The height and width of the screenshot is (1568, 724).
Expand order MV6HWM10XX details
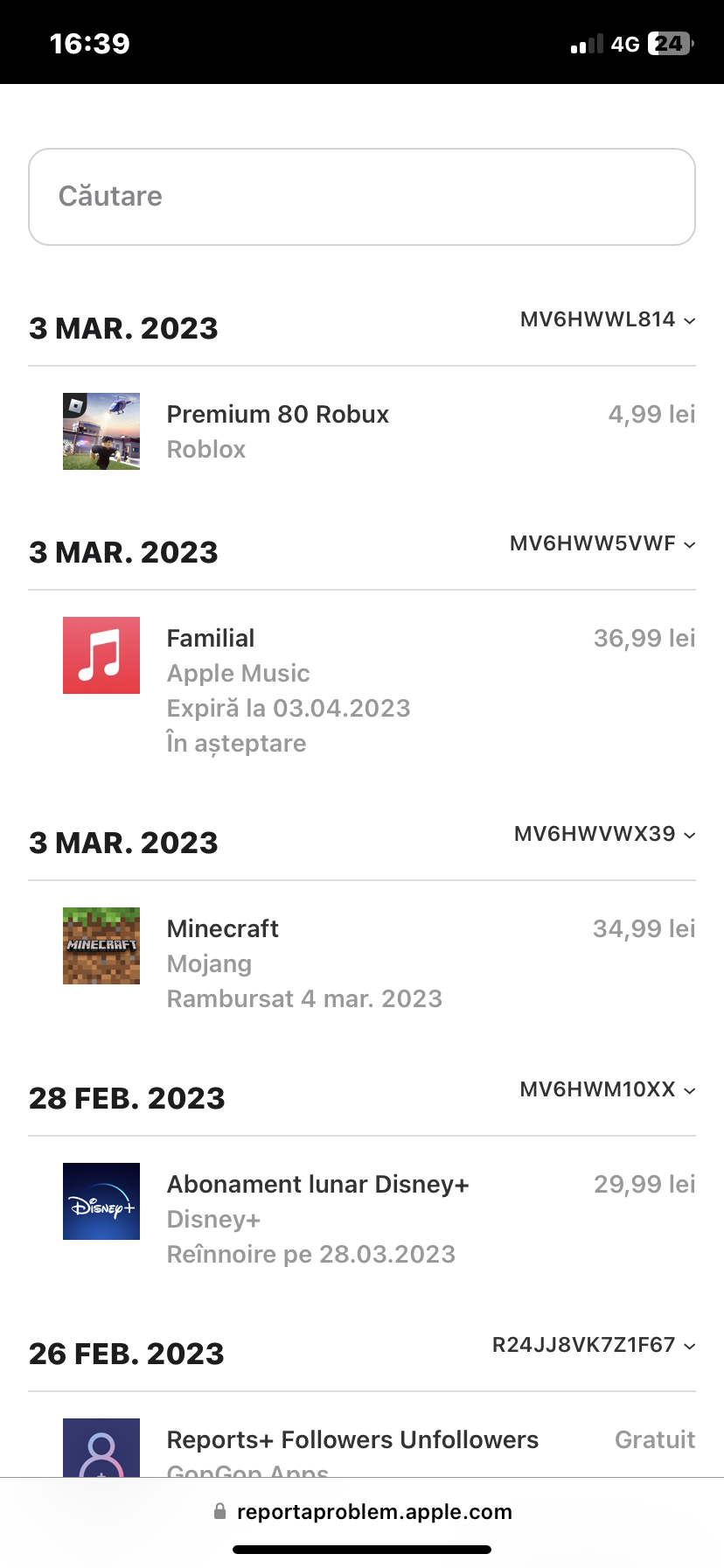tap(608, 1089)
